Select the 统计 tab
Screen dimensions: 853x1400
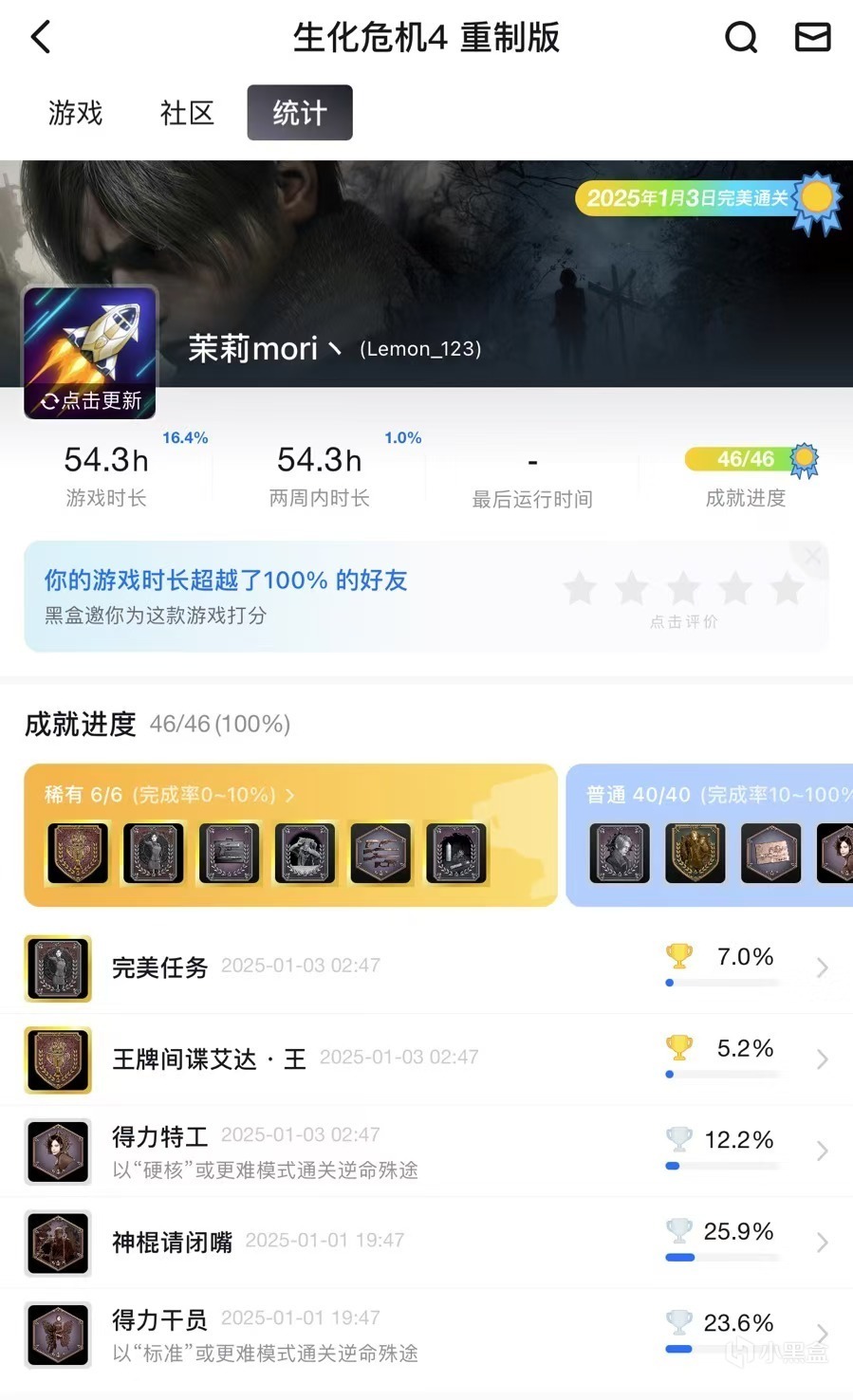pos(300,113)
